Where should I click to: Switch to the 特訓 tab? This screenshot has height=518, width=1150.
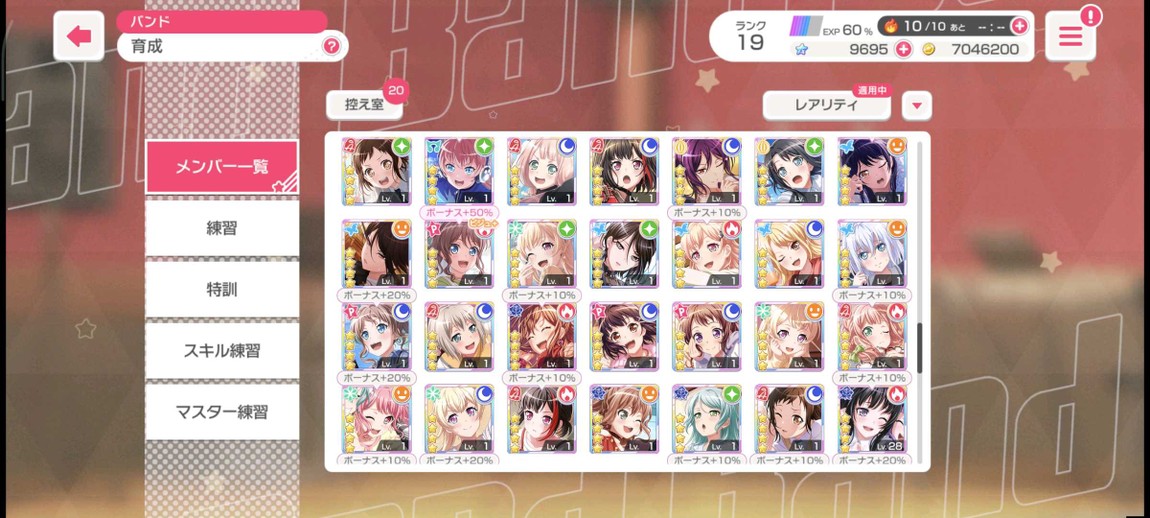(x=221, y=289)
